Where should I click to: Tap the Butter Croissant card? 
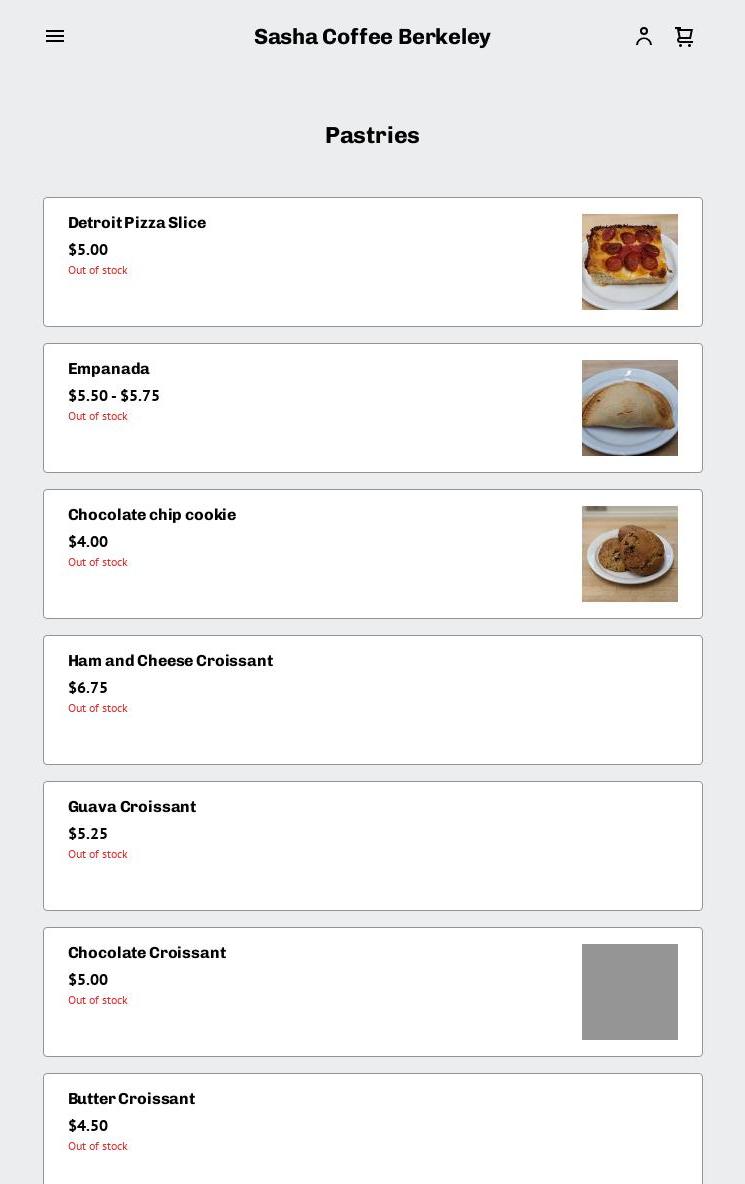pyautogui.click(x=372, y=1130)
